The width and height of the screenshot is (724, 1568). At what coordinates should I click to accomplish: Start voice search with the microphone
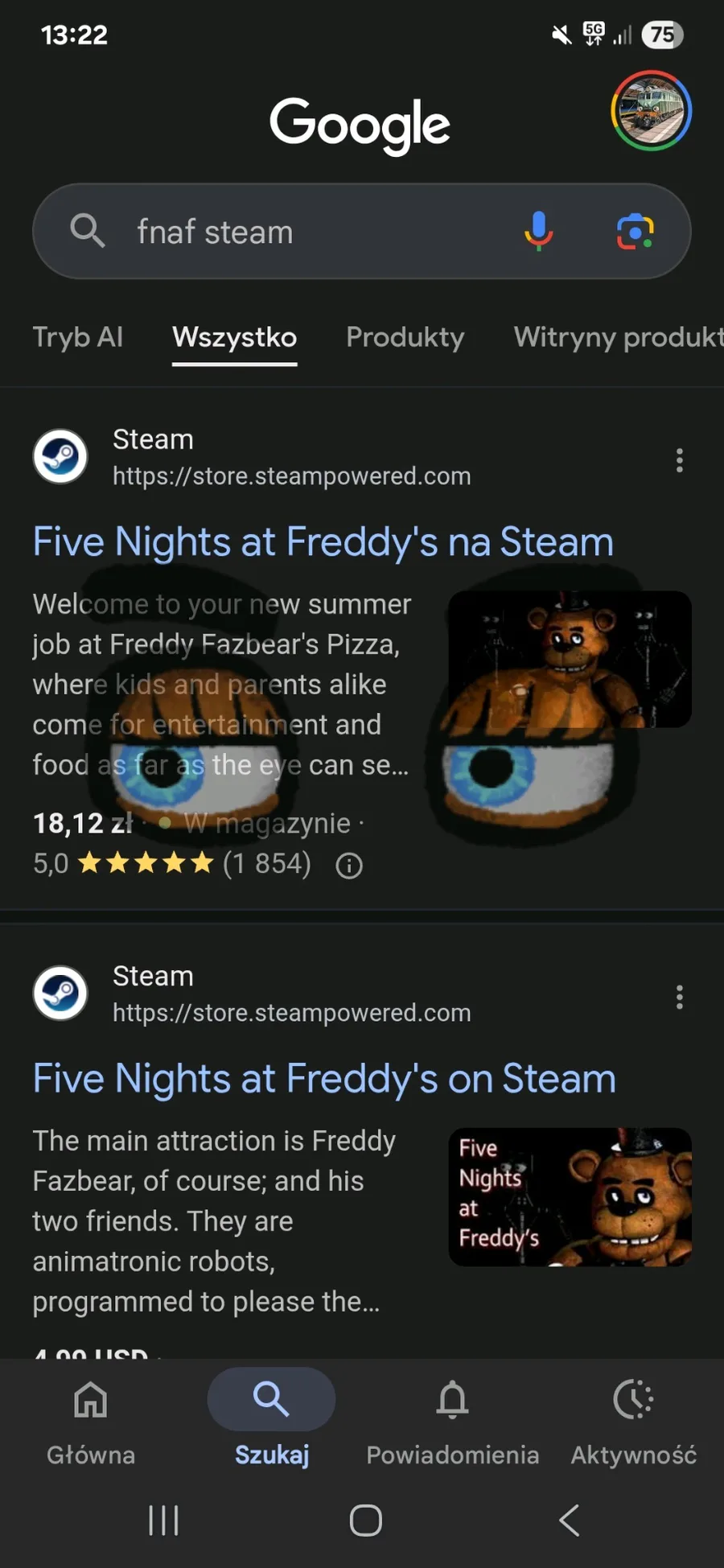coord(538,232)
